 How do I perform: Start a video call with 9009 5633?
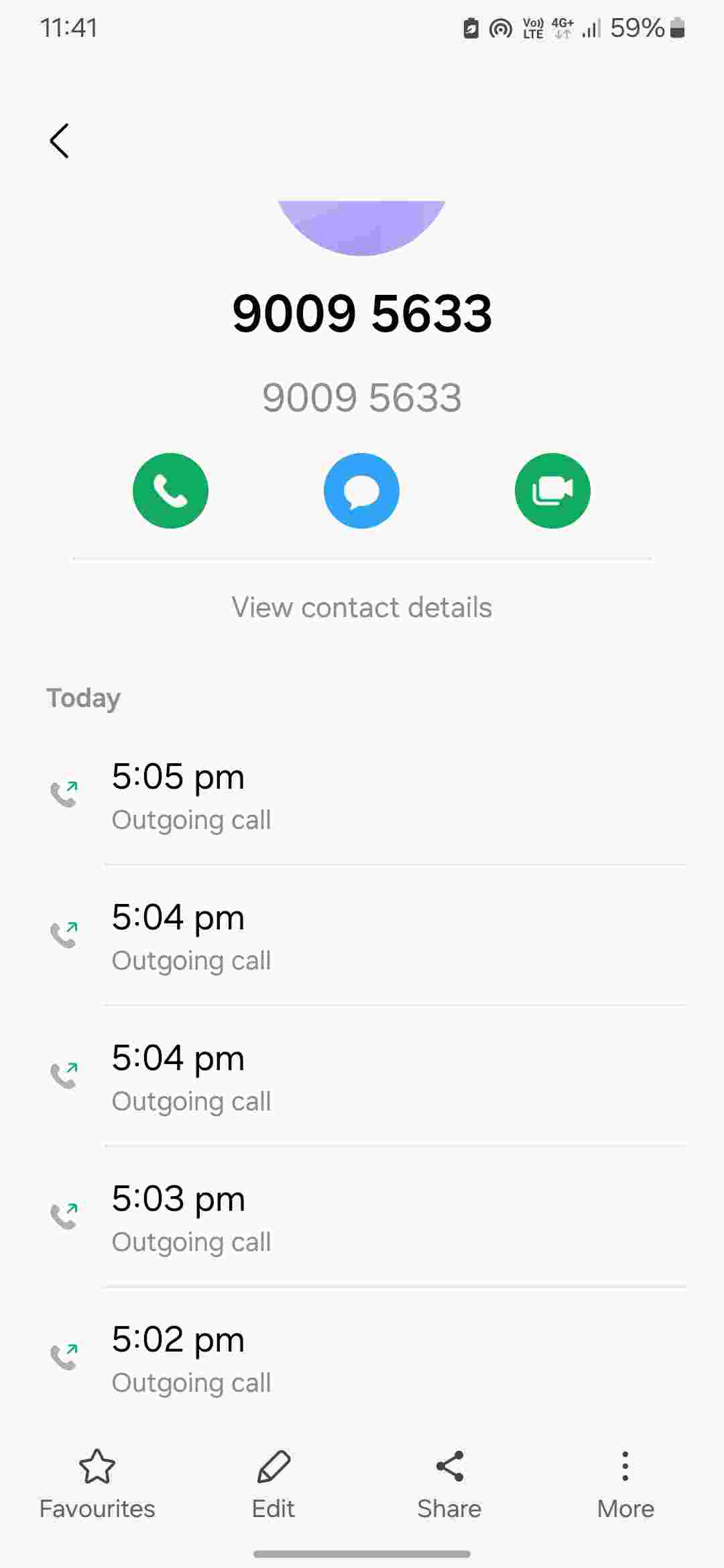552,491
